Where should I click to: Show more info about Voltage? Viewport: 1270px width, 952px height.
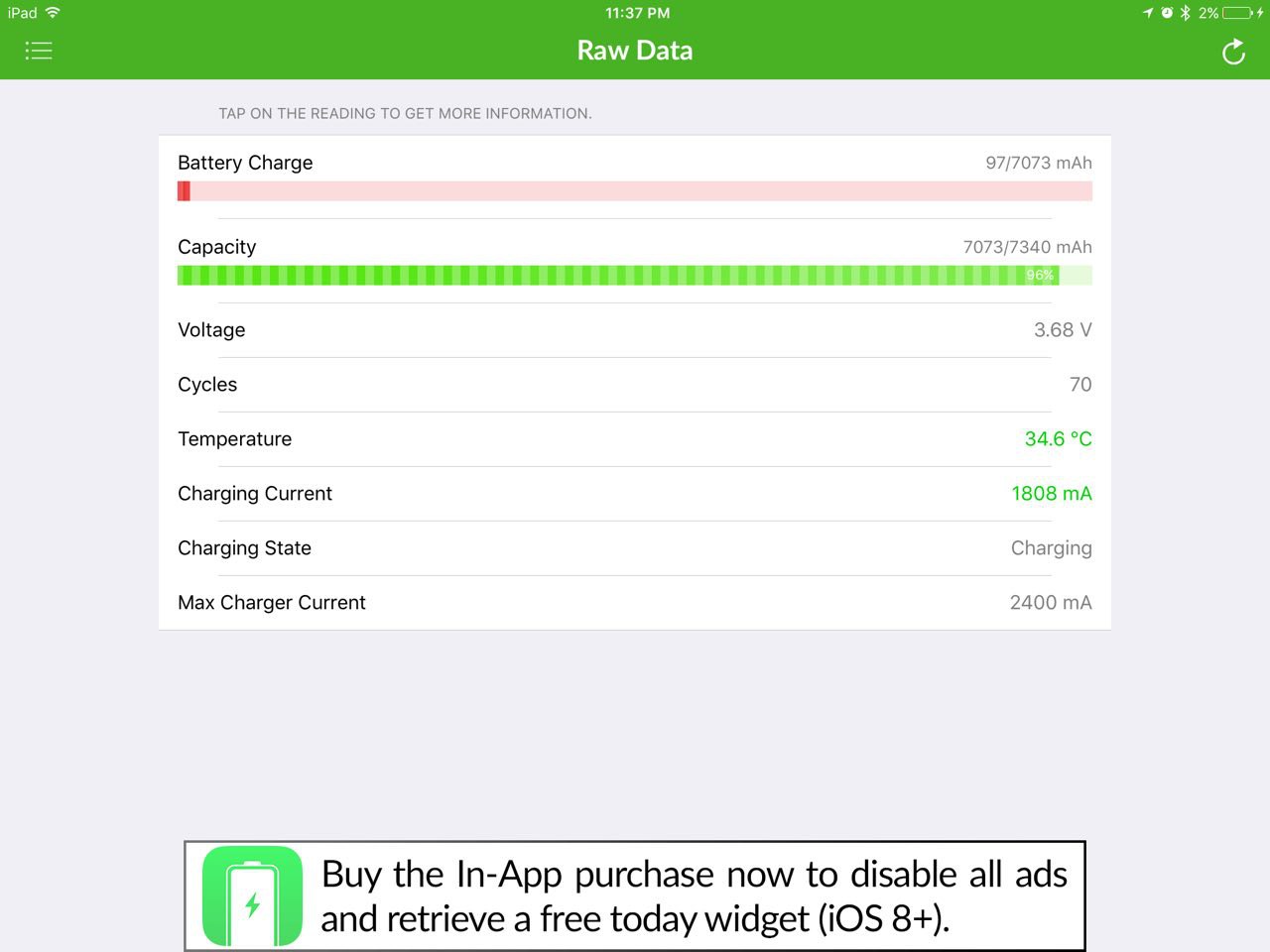(x=635, y=330)
